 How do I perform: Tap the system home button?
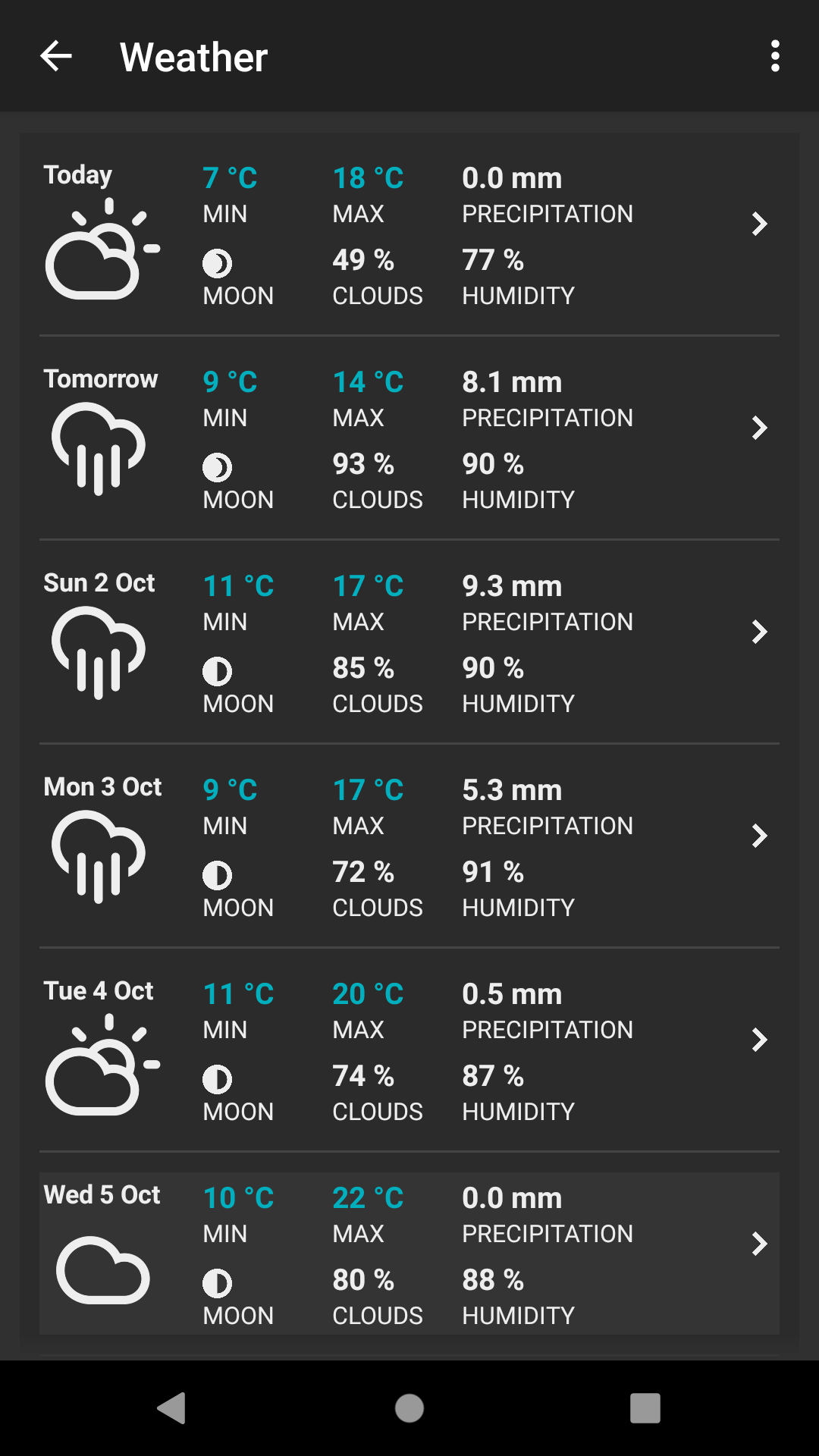(409, 1408)
